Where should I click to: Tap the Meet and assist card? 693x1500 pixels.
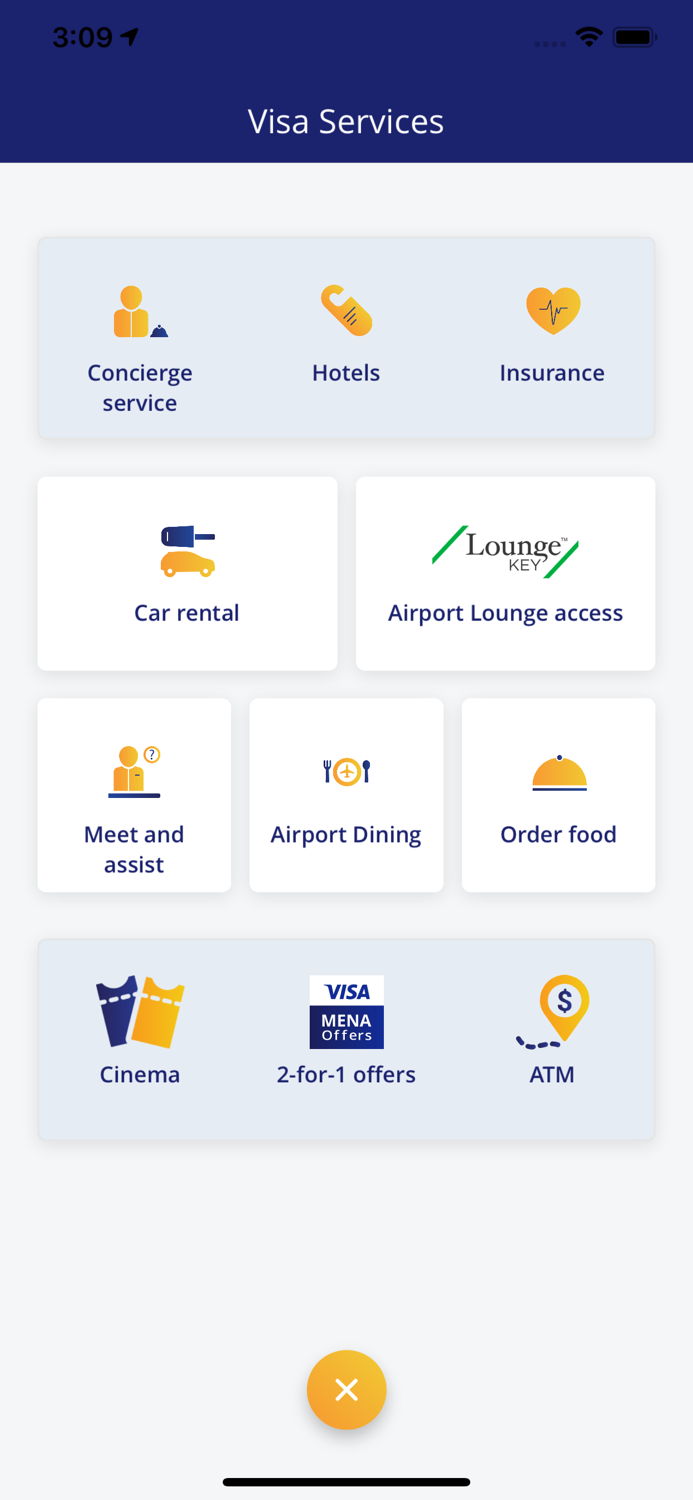pos(134,796)
